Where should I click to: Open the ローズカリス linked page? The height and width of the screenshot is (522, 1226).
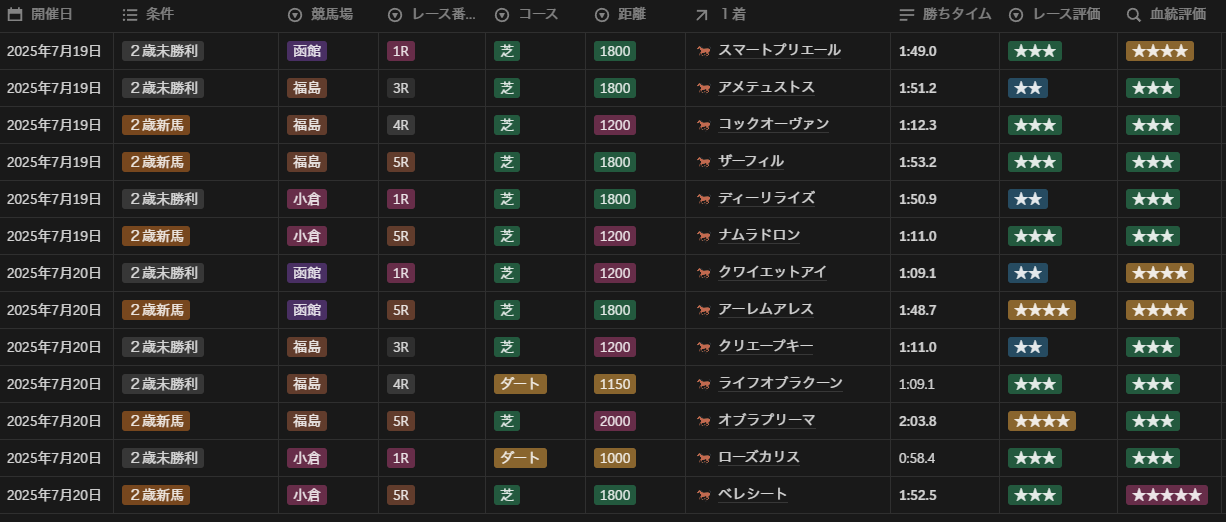(x=758, y=457)
